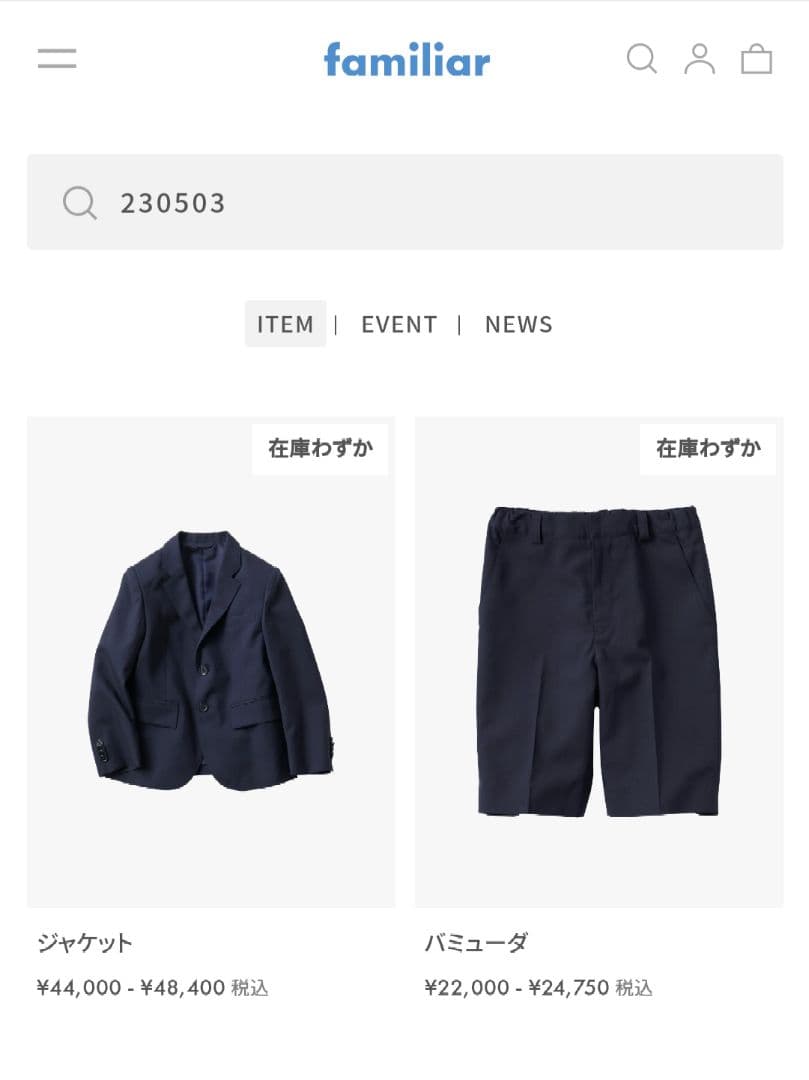This screenshot has height=1080, width=809.
Task: Tap the search magnifier icon in header
Action: [641, 58]
